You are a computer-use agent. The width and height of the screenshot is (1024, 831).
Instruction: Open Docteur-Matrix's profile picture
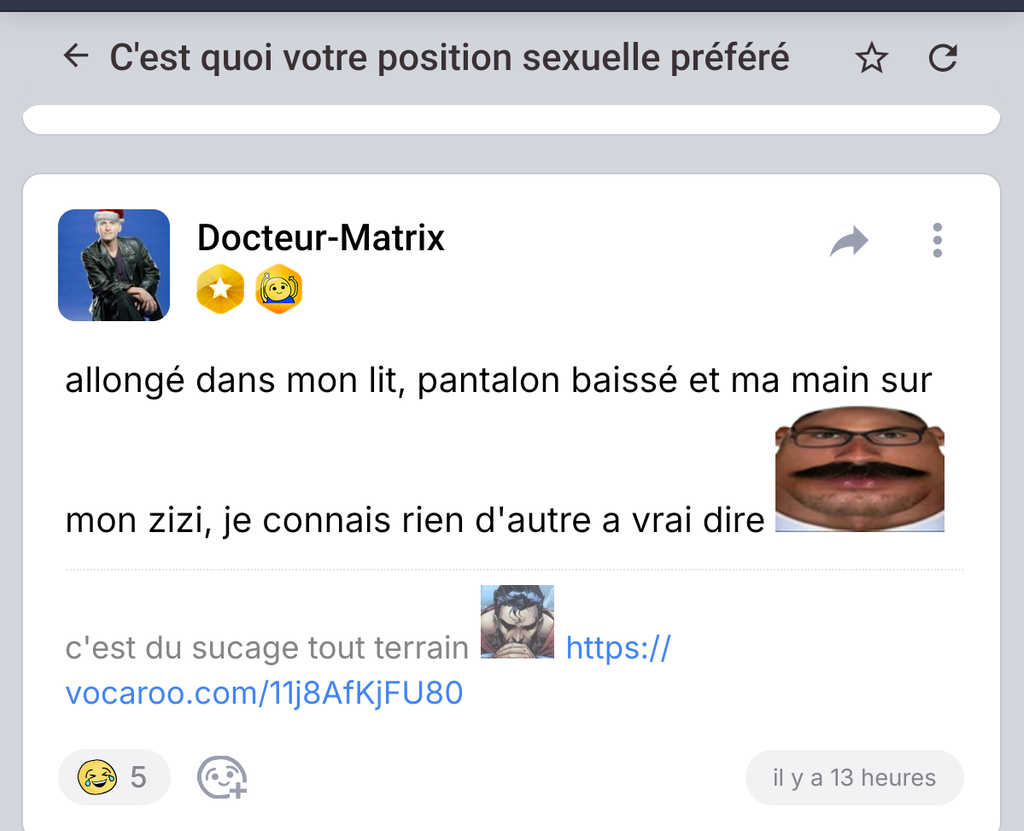coord(114,265)
